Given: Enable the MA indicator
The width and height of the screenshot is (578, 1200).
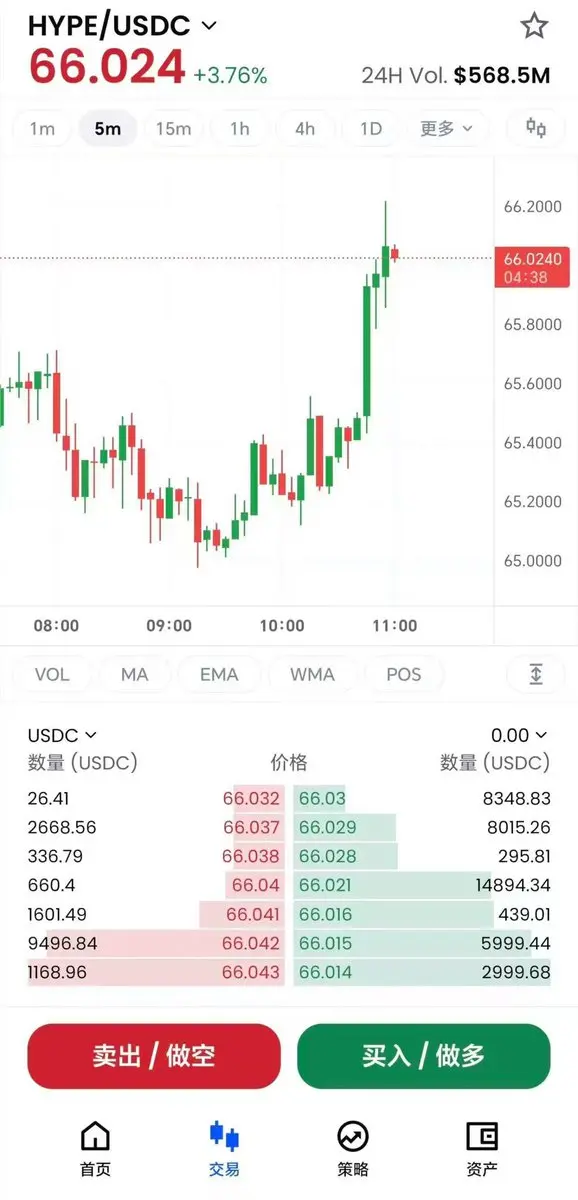Looking at the screenshot, I should 135,674.
